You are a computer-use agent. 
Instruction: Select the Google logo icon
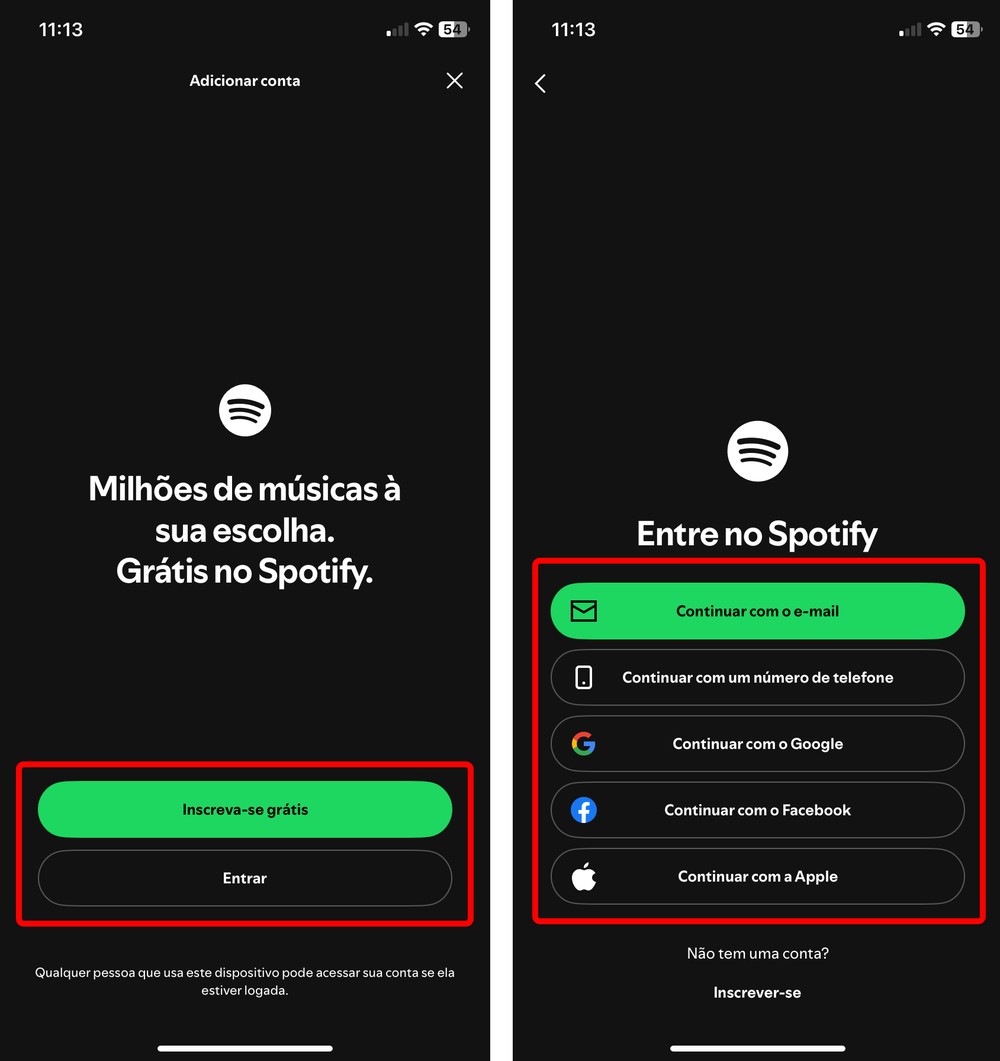coord(583,743)
